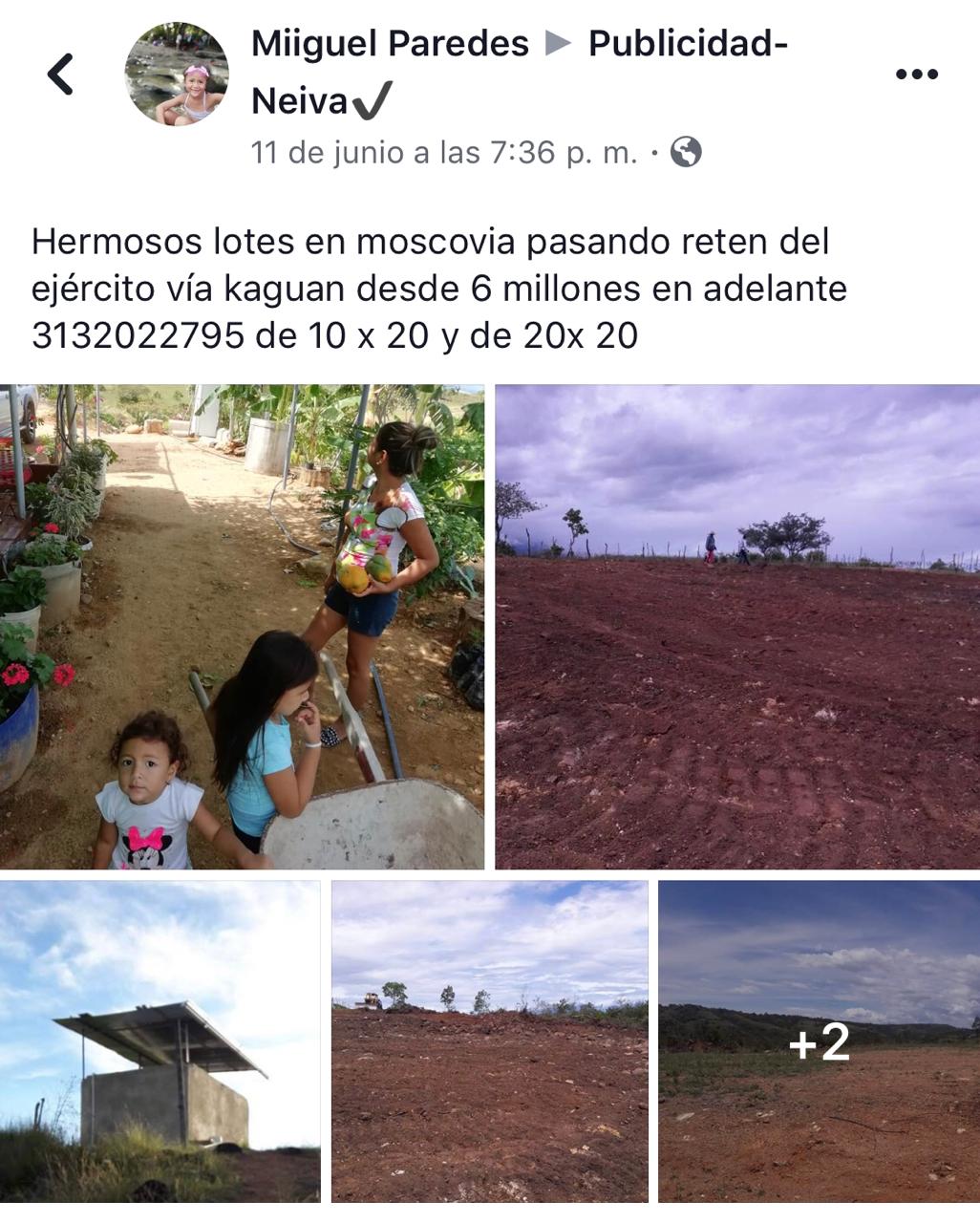Open photo of cleared lot with trees
The image size is (980, 1223).
tap(489, 1041)
